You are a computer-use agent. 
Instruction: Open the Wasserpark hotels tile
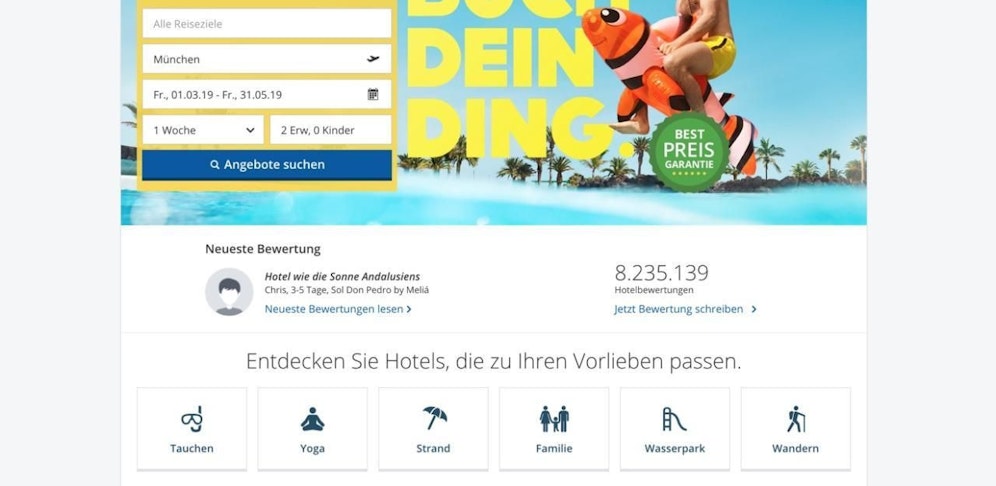coord(675,428)
